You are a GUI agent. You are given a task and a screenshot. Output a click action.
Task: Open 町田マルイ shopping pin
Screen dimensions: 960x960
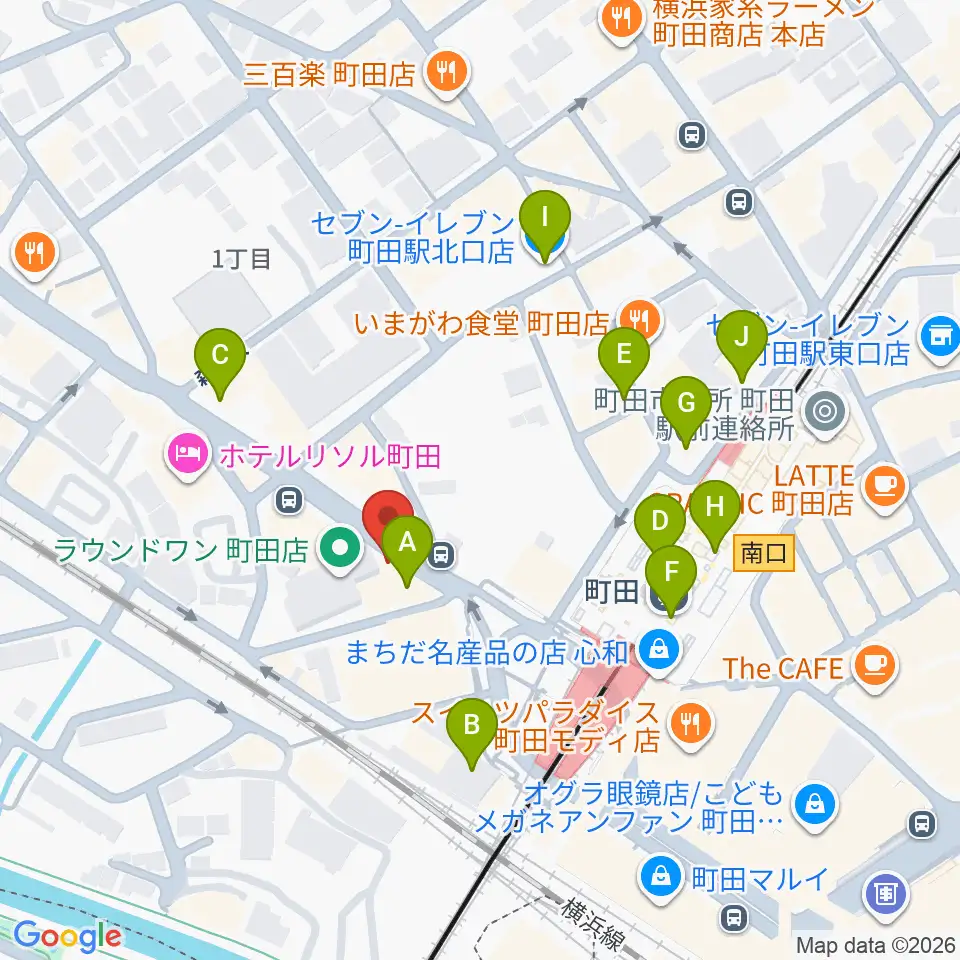(x=661, y=879)
